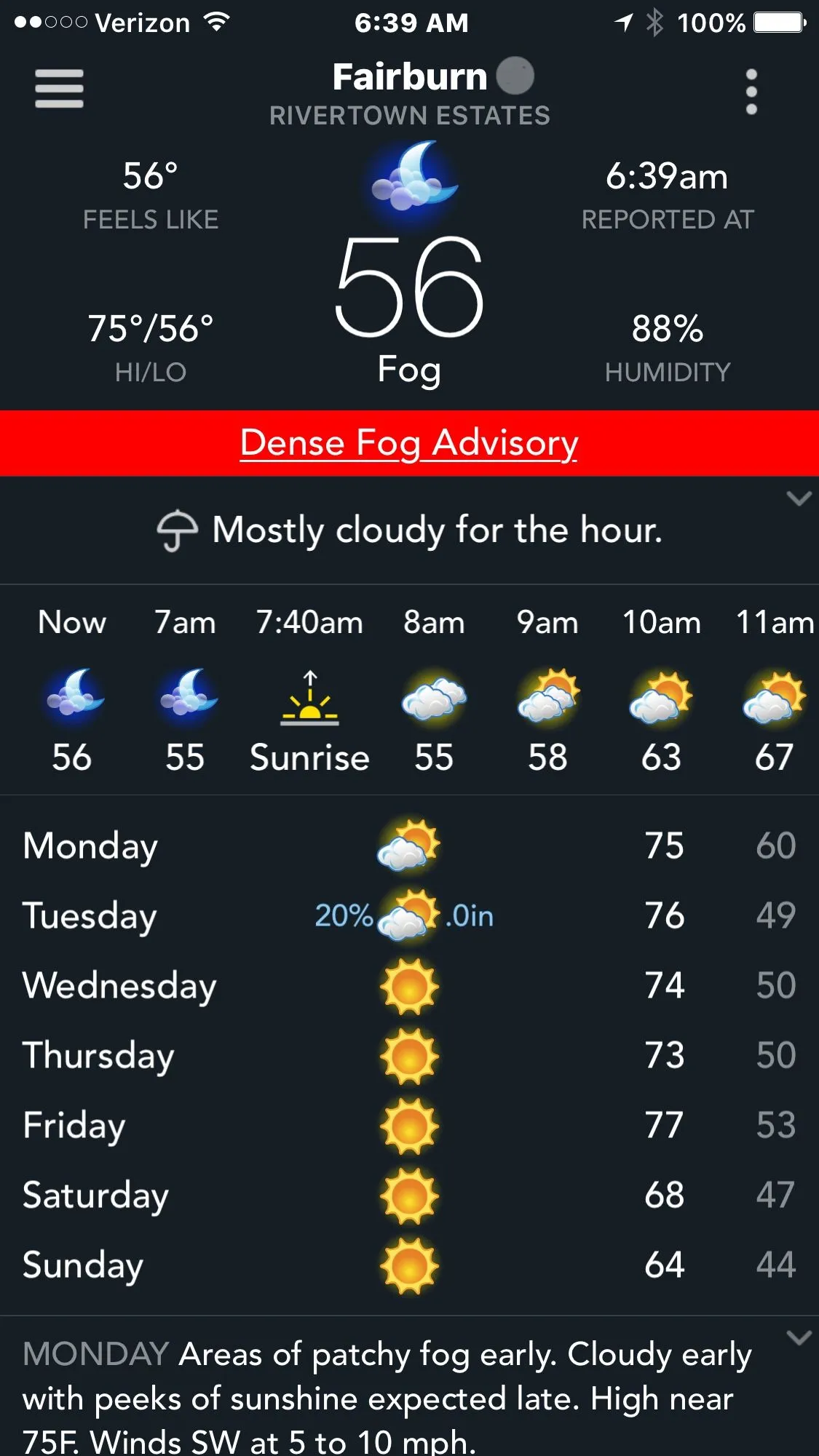View Wednesday's forecast details
The width and height of the screenshot is (819, 1456).
coord(409,985)
